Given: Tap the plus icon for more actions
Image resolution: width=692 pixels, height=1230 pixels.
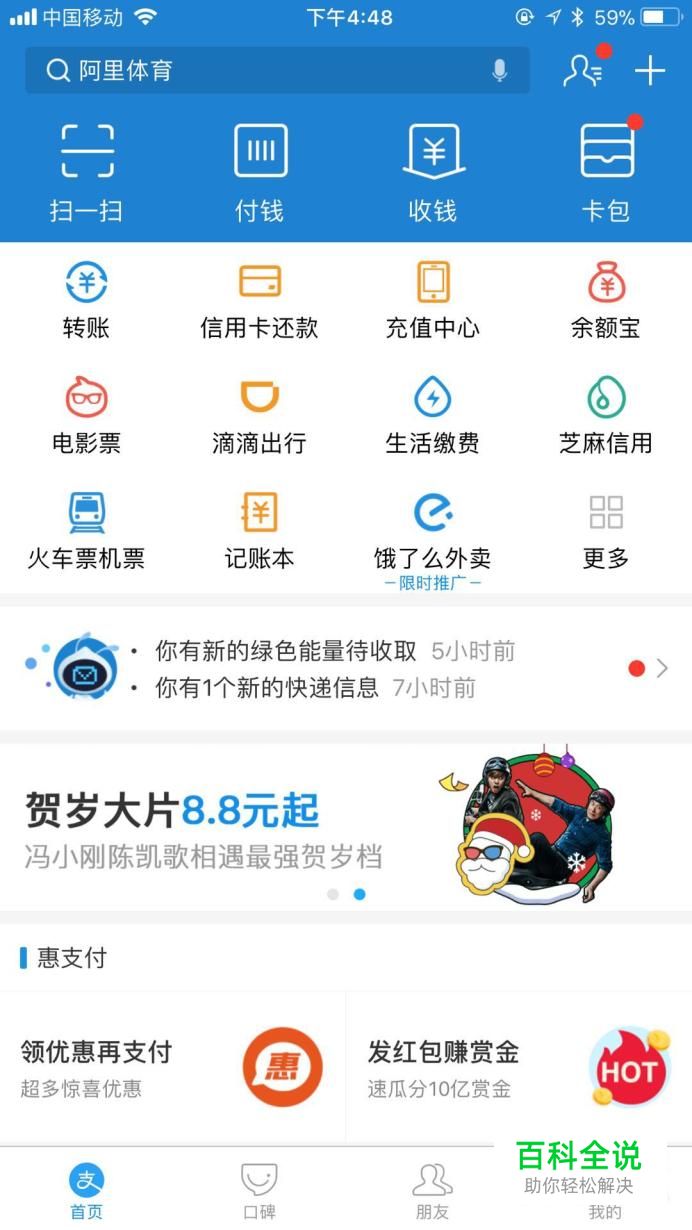Looking at the screenshot, I should (x=650, y=70).
